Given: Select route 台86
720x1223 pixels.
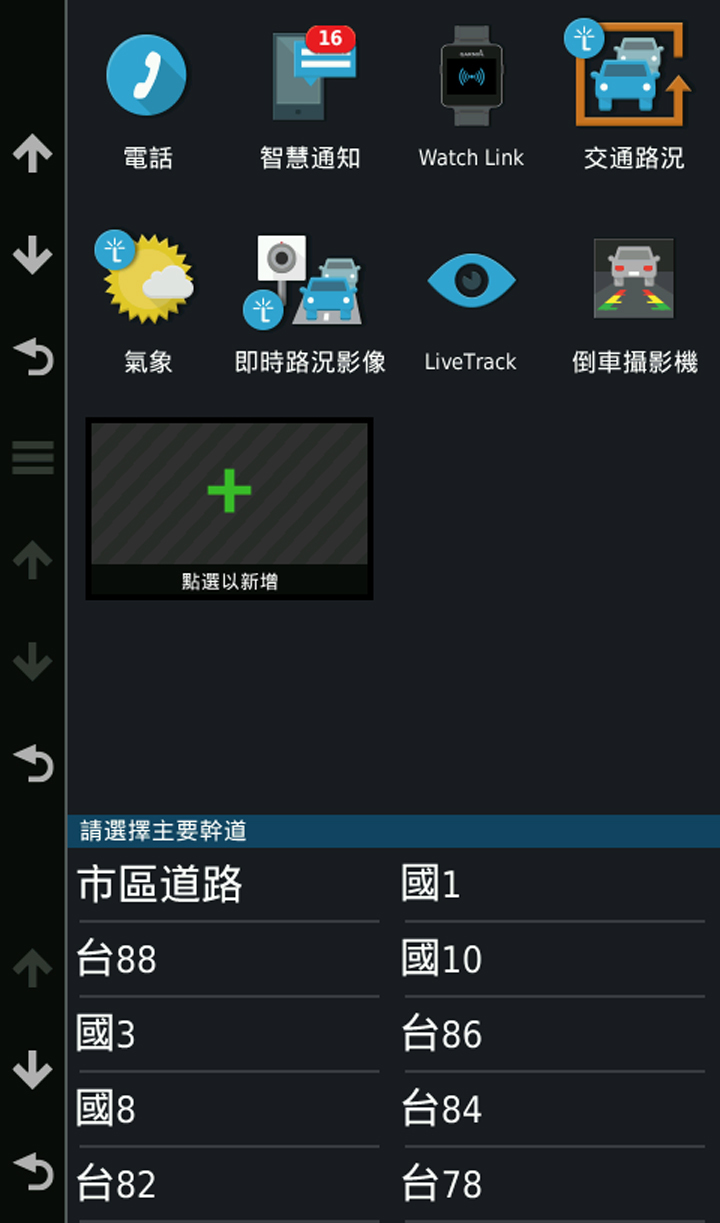Looking at the screenshot, I should click(553, 1034).
